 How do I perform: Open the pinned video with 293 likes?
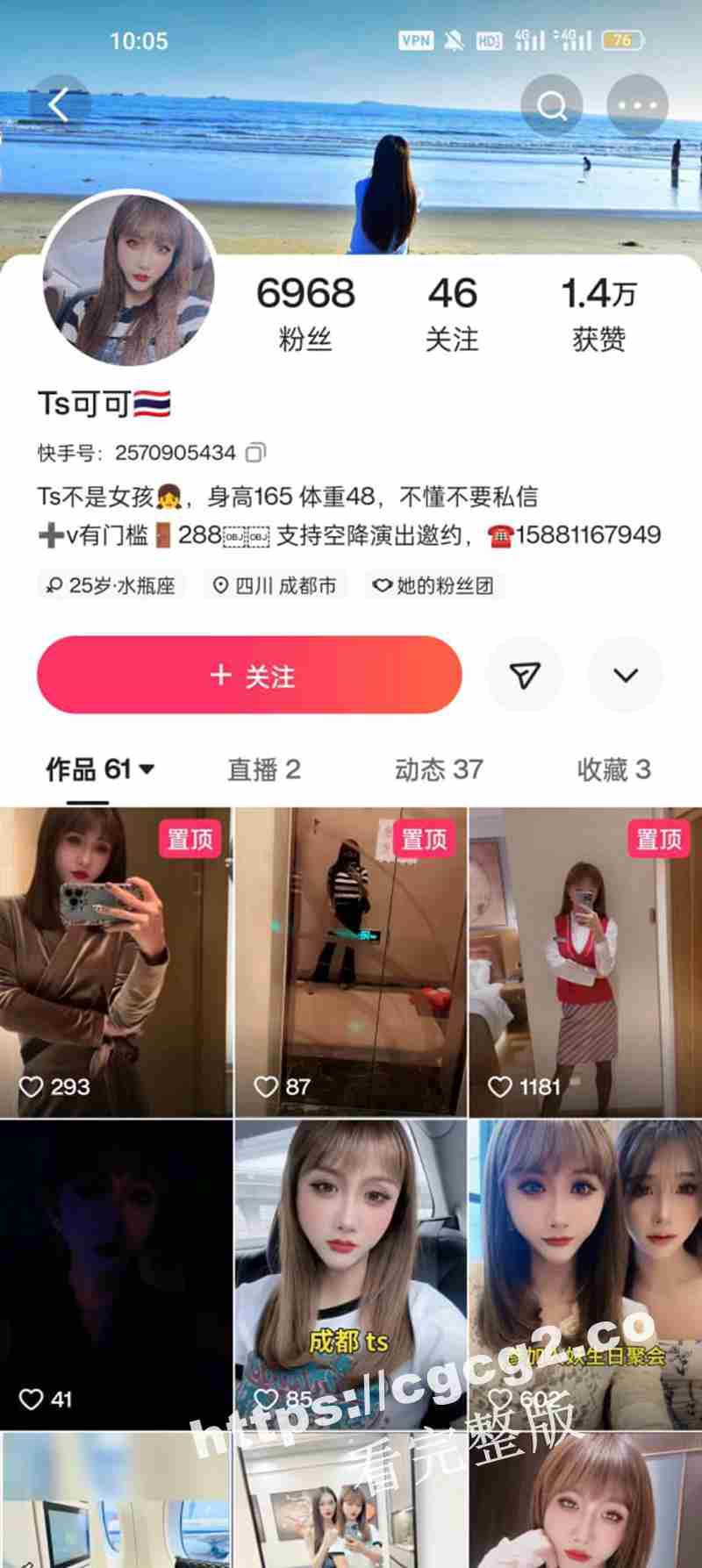tap(116, 962)
